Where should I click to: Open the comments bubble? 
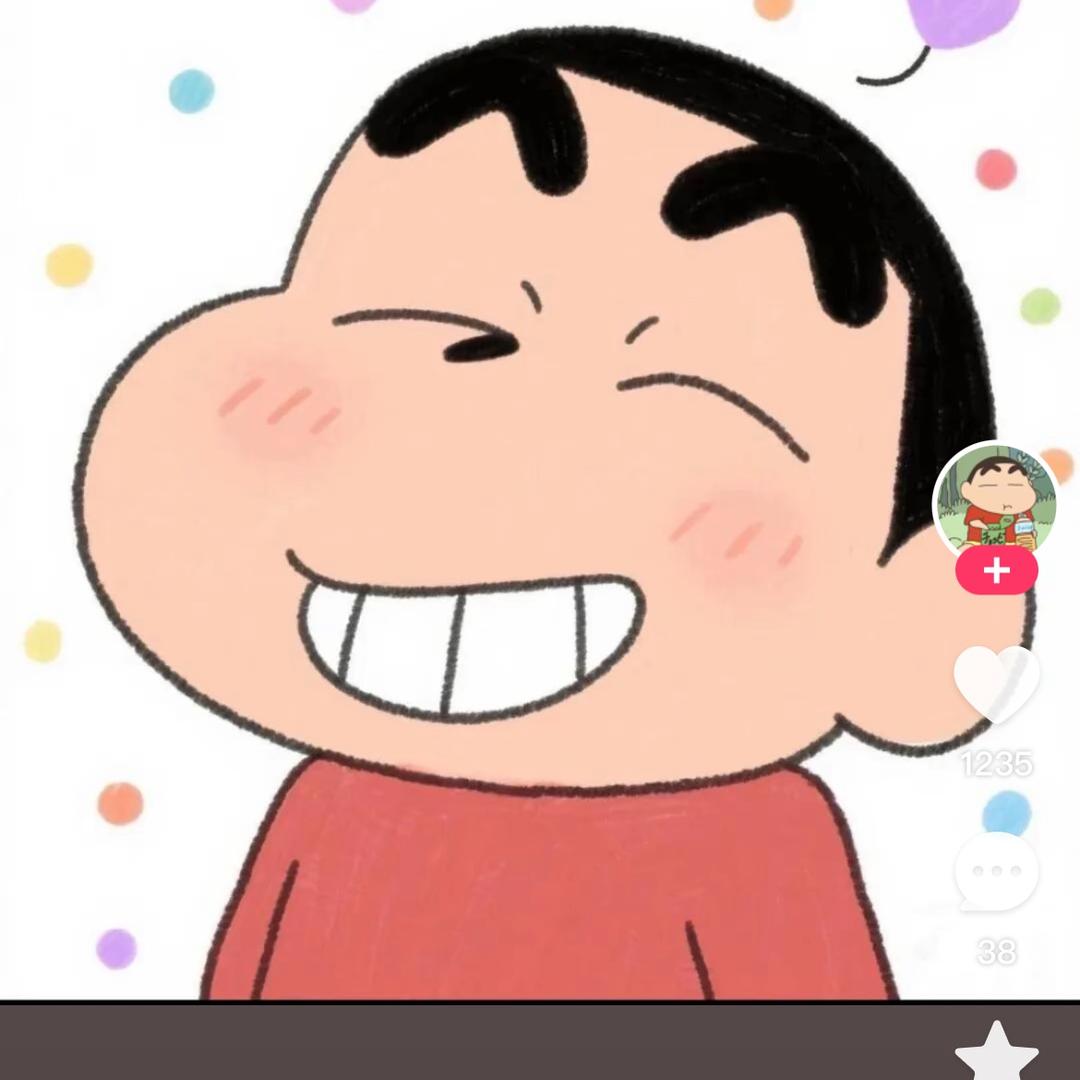click(996, 872)
